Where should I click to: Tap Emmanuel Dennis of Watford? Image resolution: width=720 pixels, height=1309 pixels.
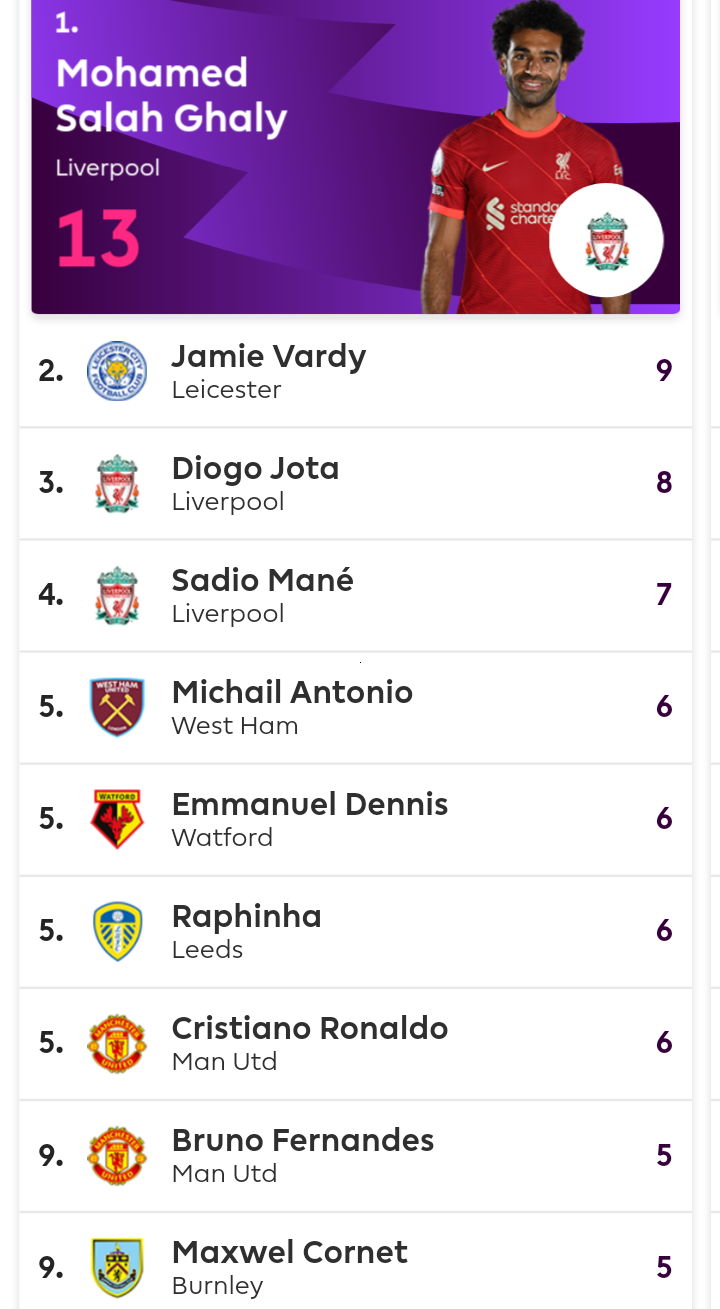tap(355, 819)
